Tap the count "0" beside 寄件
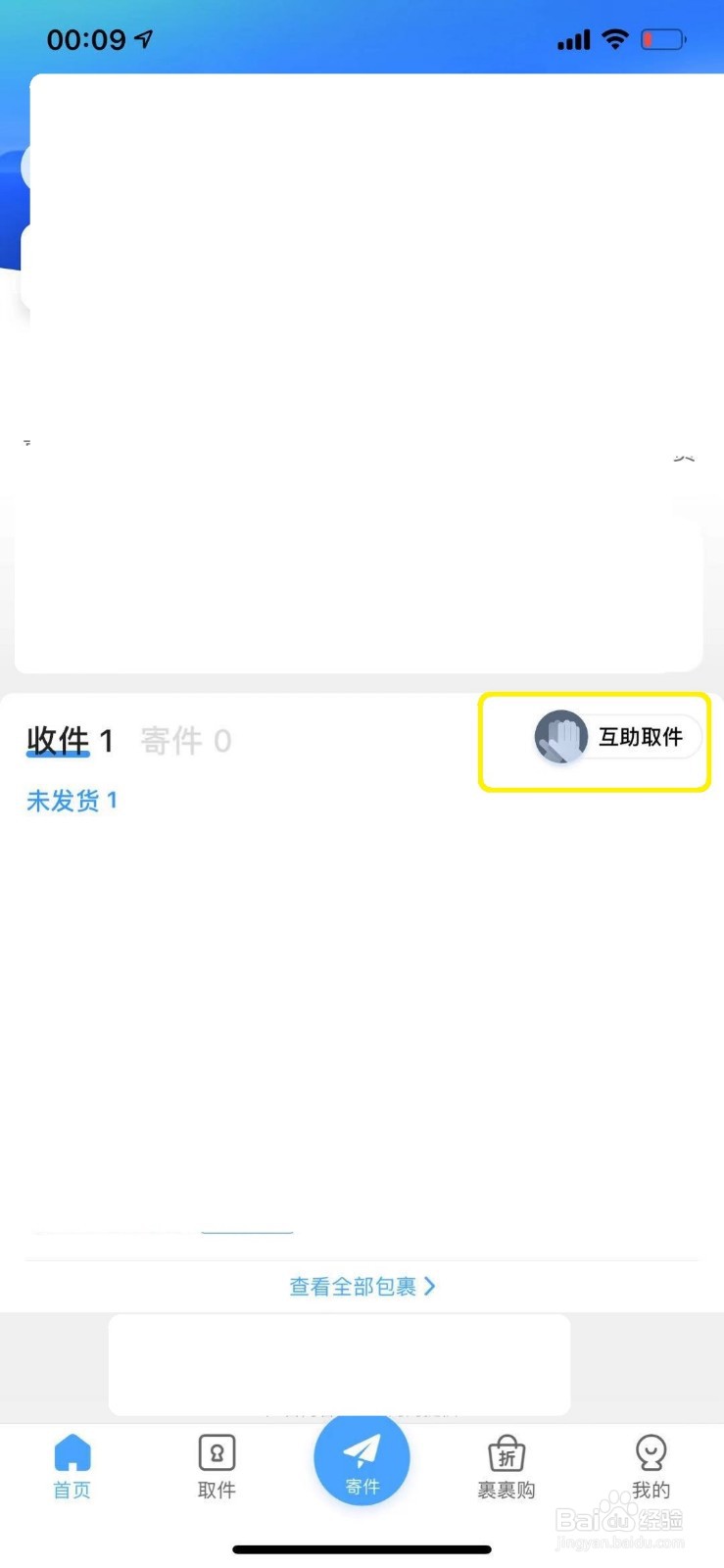Viewport: 724px width, 1568px height. (223, 740)
